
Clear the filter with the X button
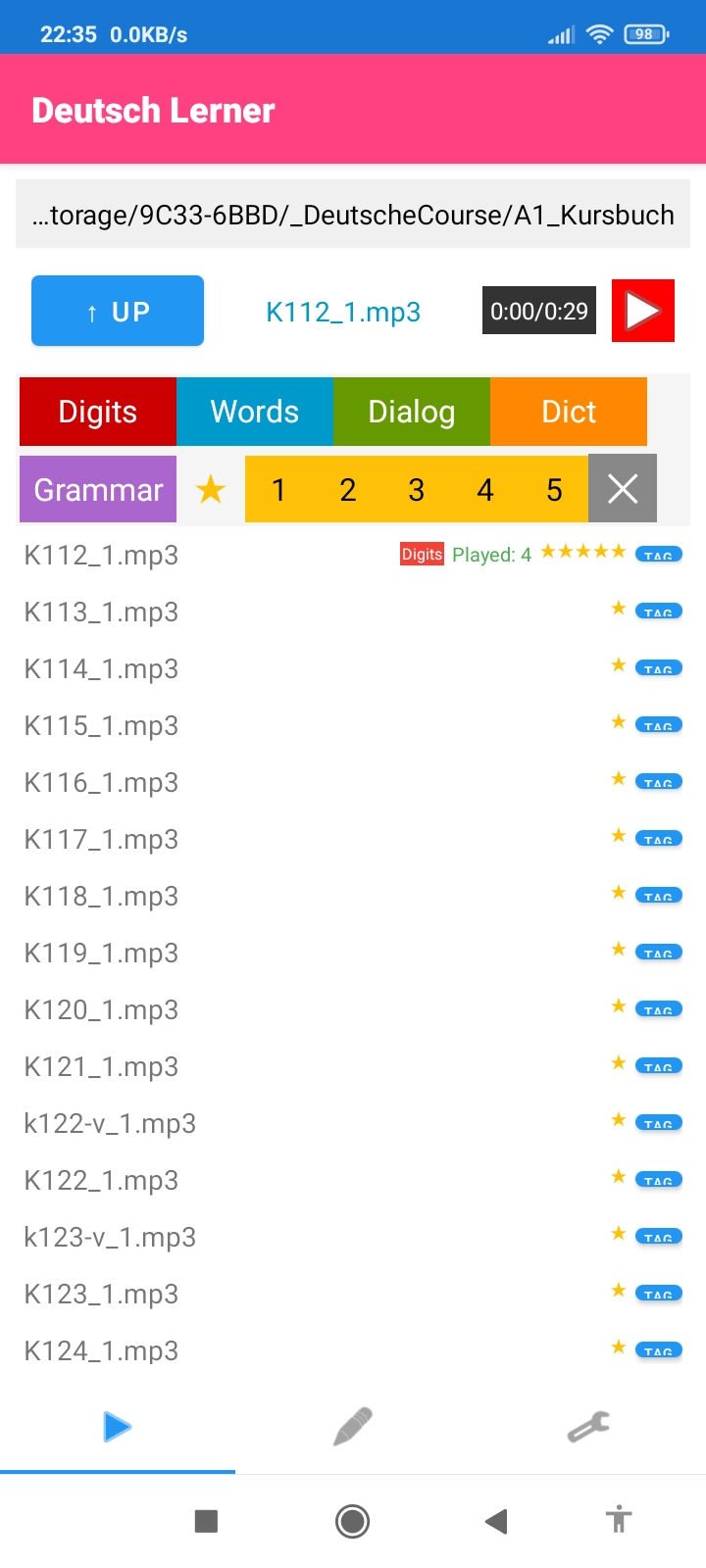coord(623,489)
